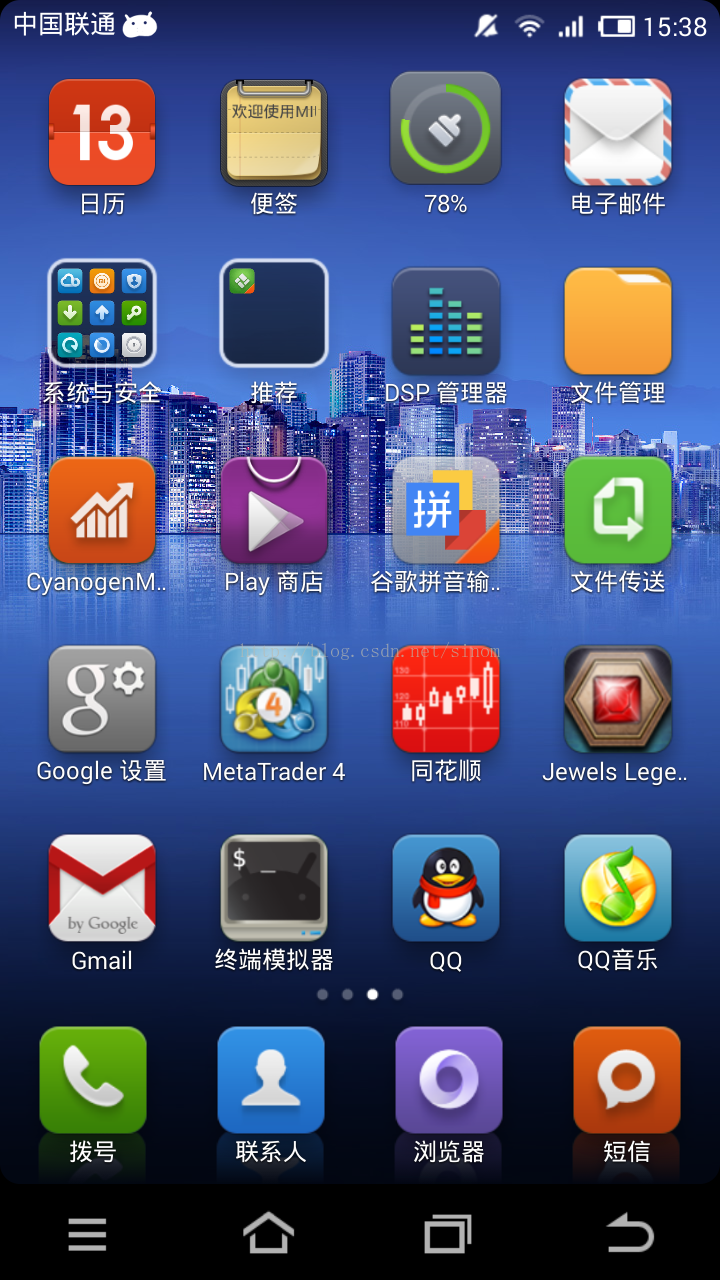720x1280 pixels.
Task: Launch DSP 管理器
Action: click(445, 322)
